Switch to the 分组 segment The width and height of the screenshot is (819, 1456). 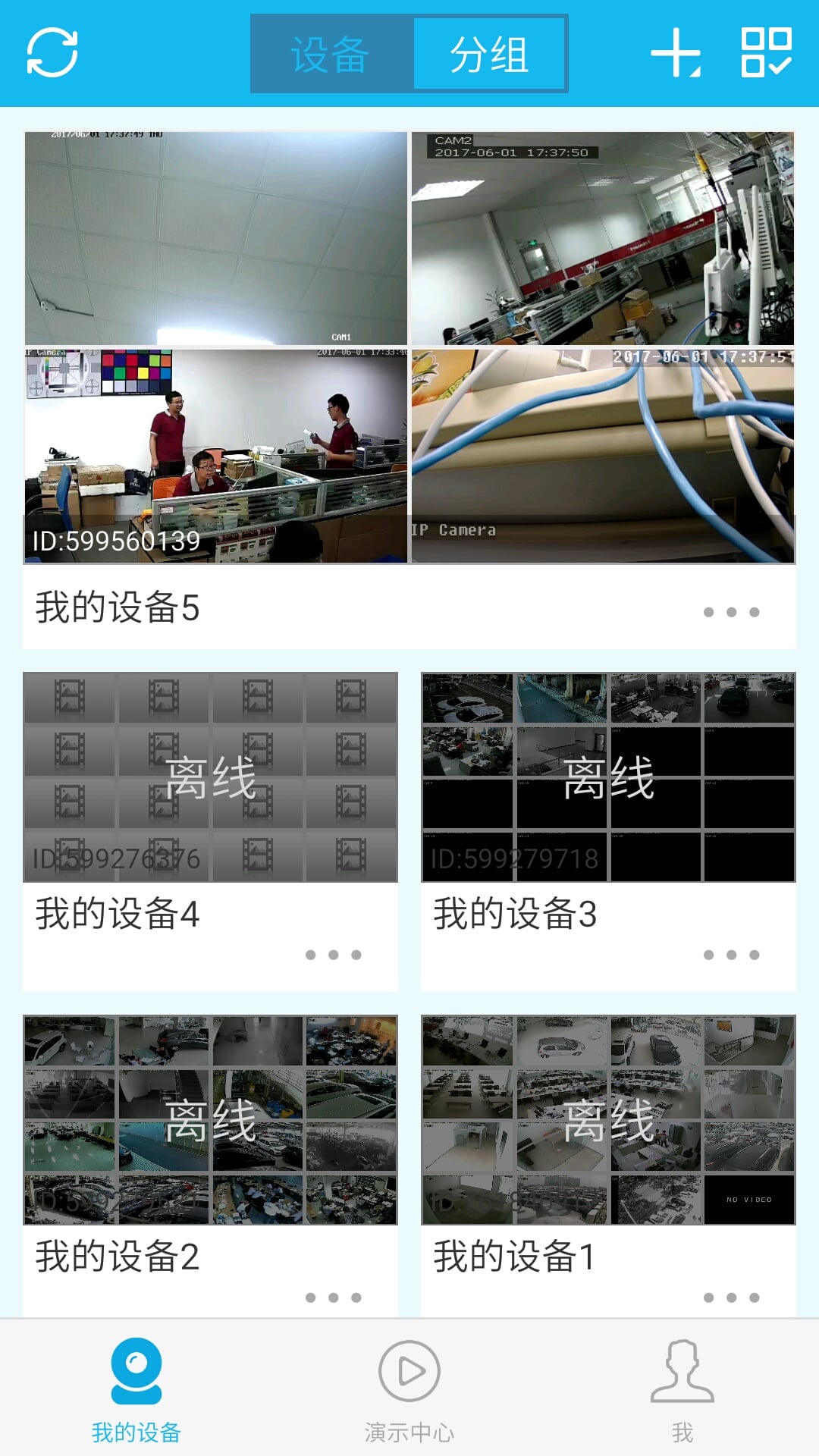(489, 55)
